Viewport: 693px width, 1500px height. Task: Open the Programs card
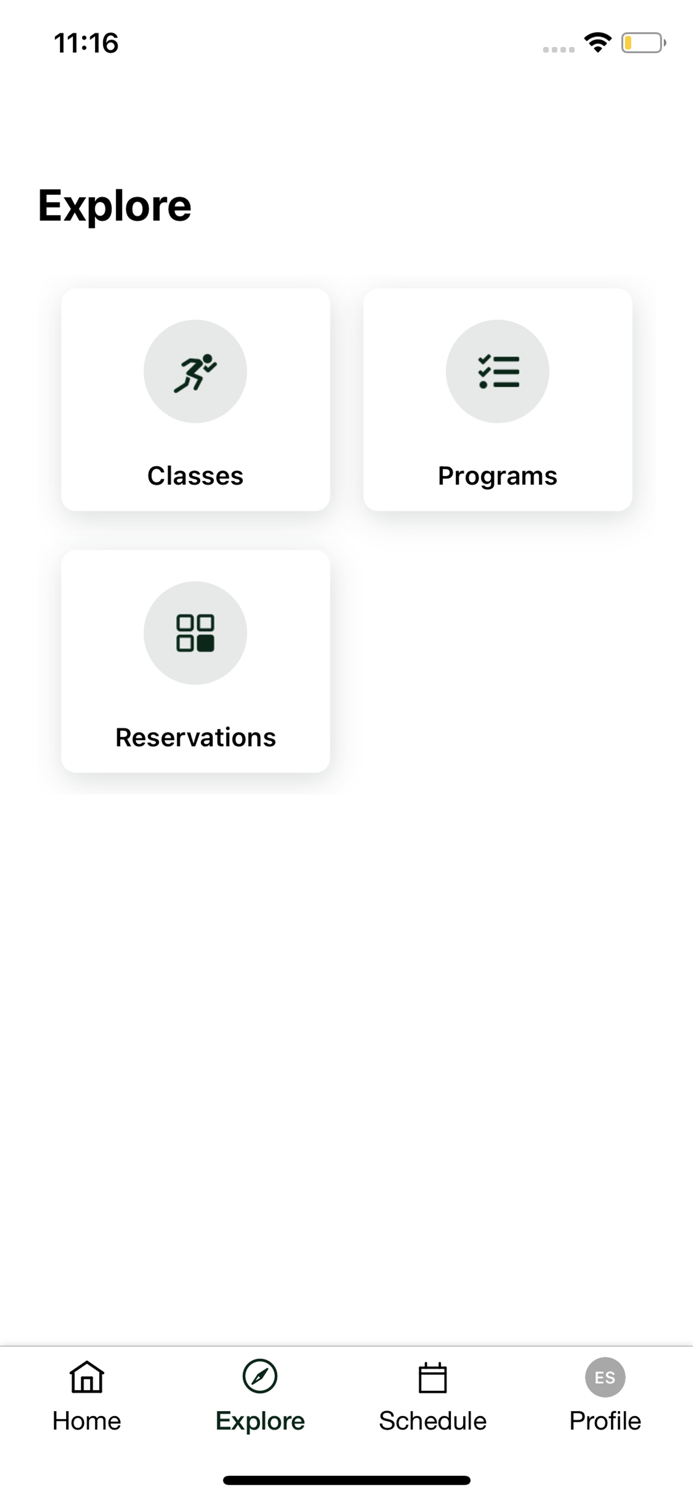point(497,400)
